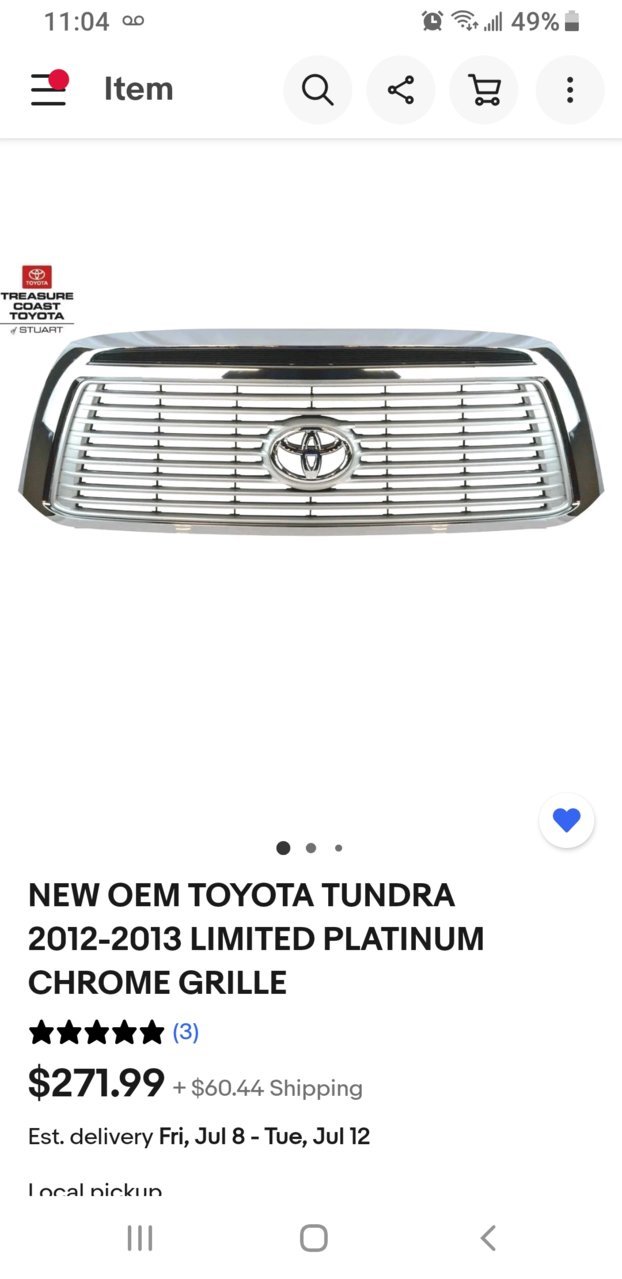Tap the heart to unwatch item

566,821
